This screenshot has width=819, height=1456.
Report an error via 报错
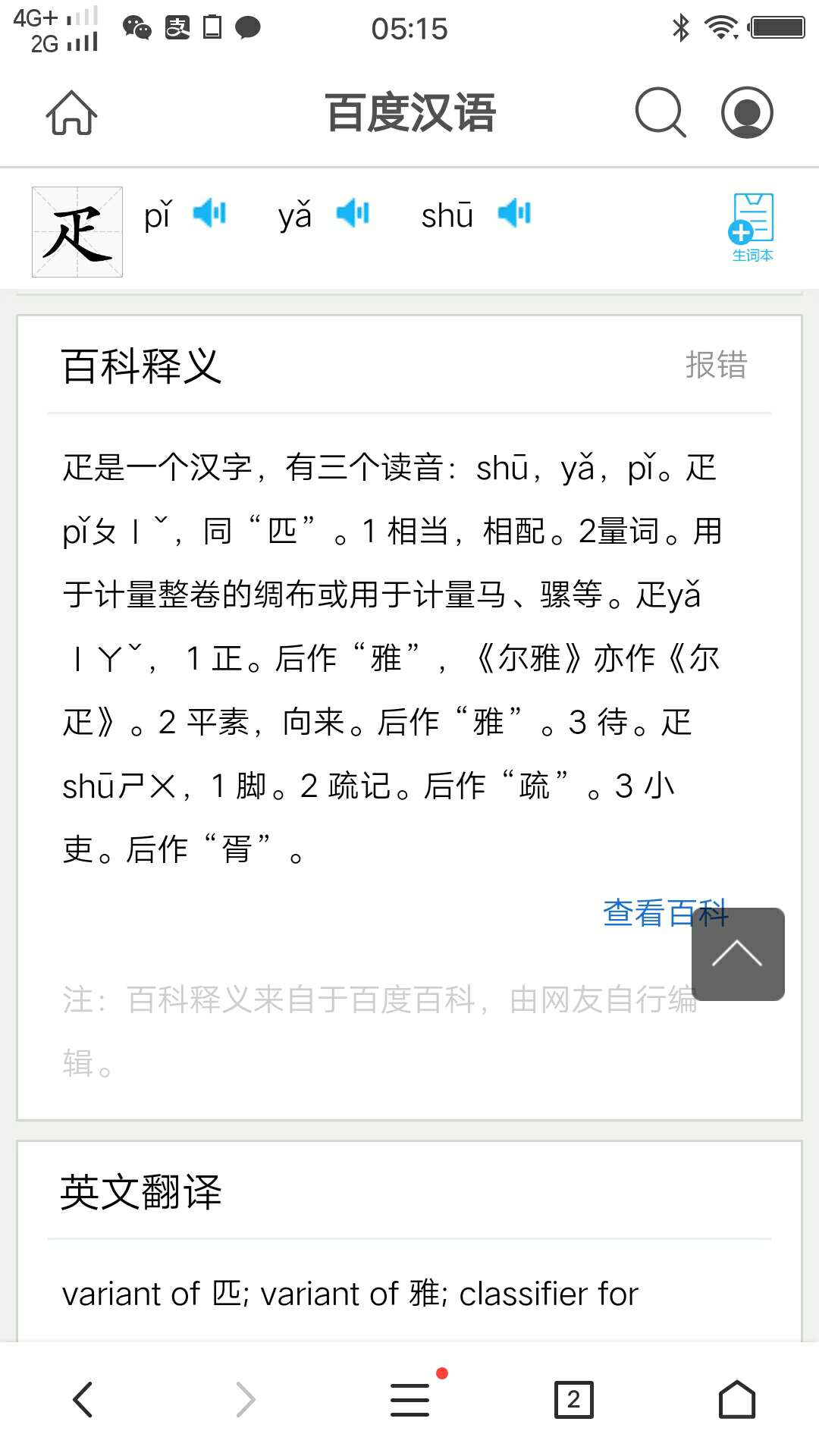click(x=716, y=365)
